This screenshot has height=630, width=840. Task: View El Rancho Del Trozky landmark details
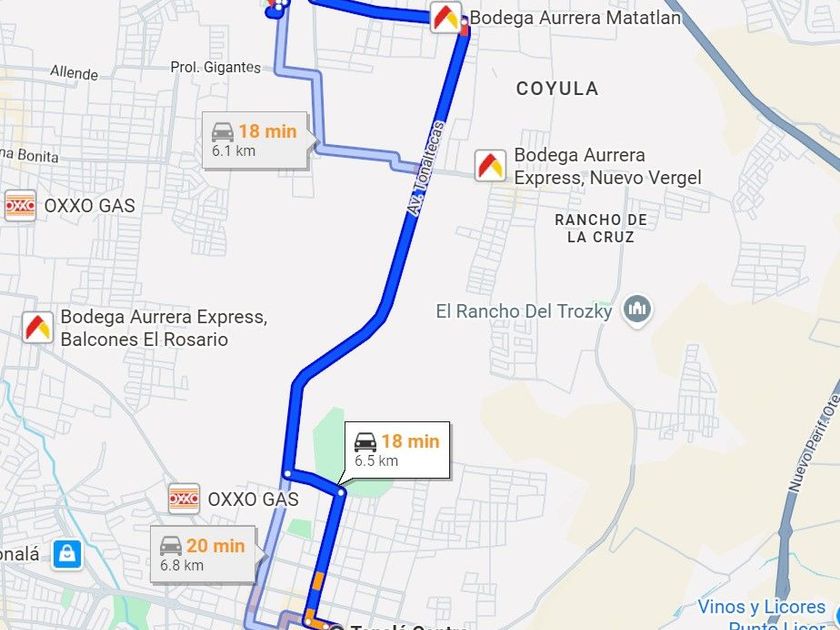[x=636, y=310]
